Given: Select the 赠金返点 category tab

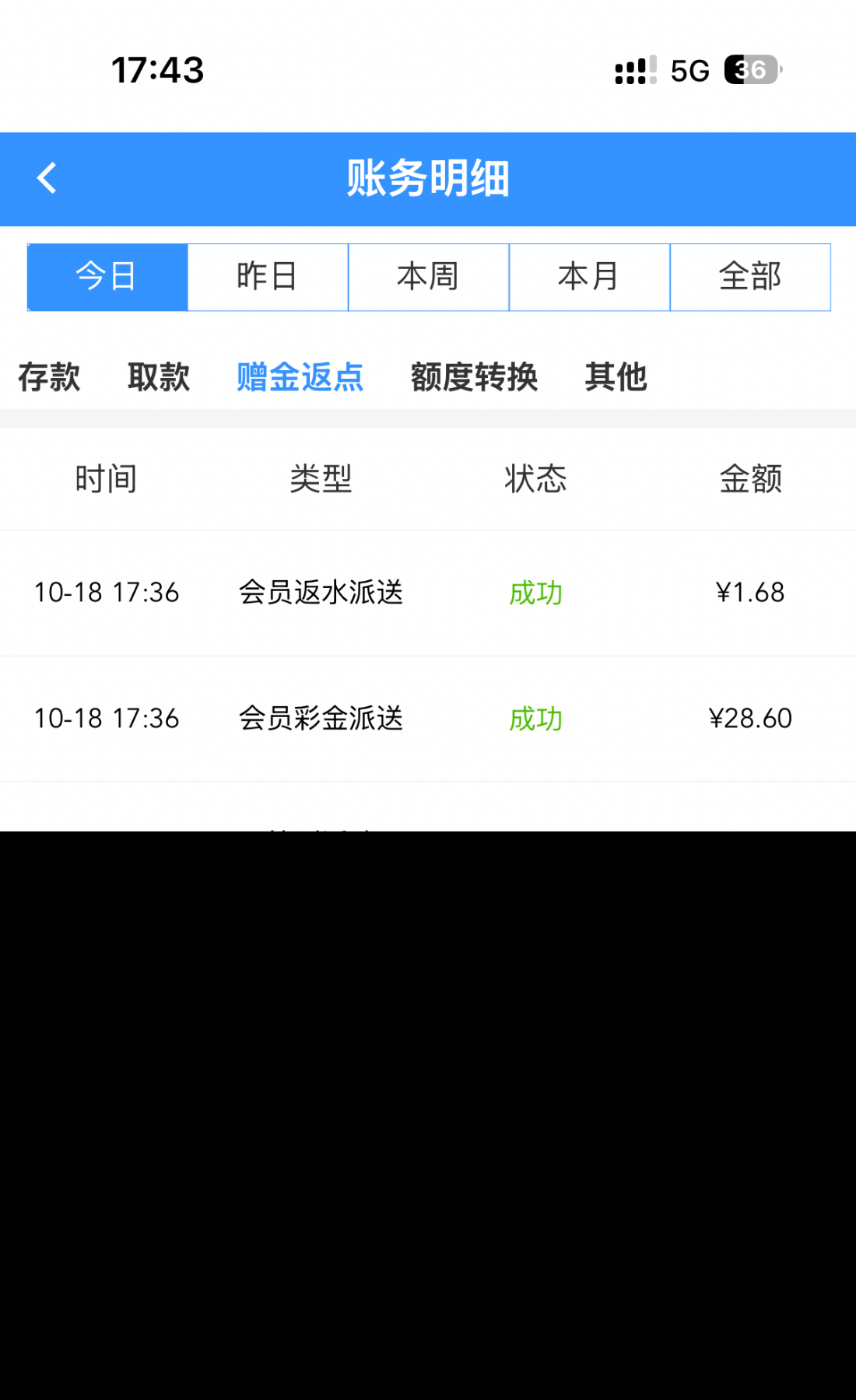Looking at the screenshot, I should coord(300,377).
